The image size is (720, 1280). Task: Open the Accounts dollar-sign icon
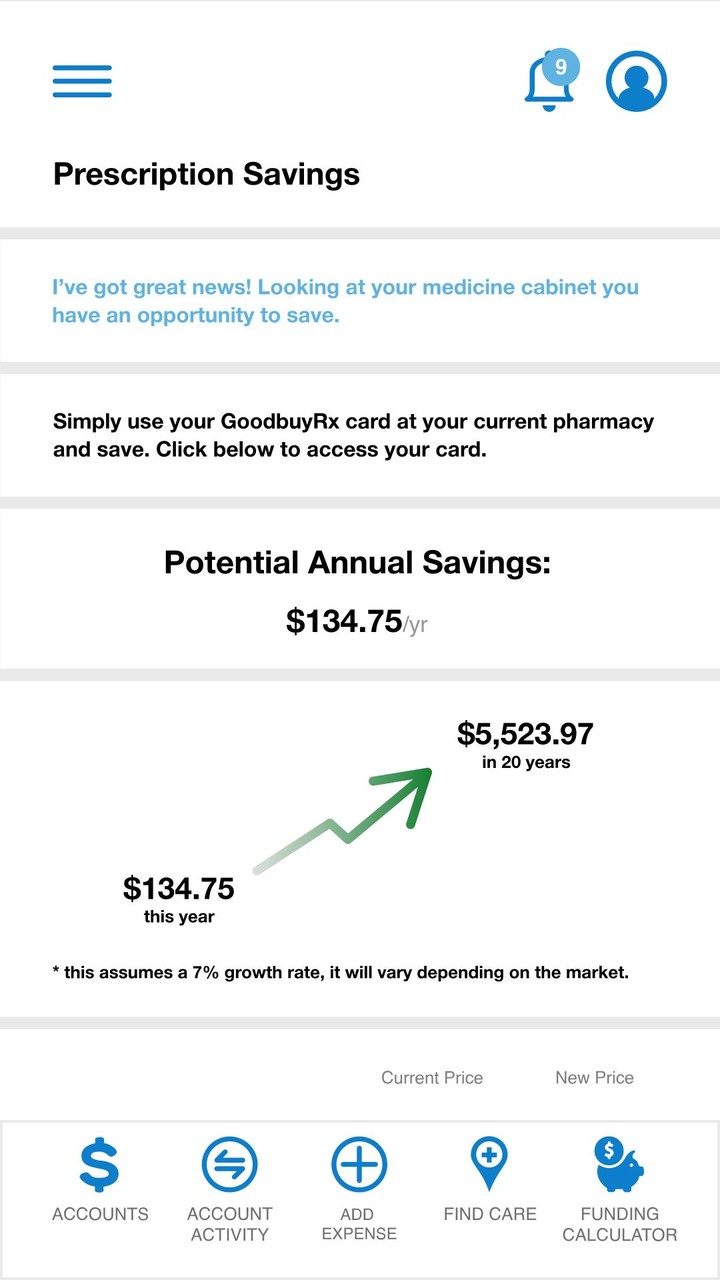point(99,1163)
